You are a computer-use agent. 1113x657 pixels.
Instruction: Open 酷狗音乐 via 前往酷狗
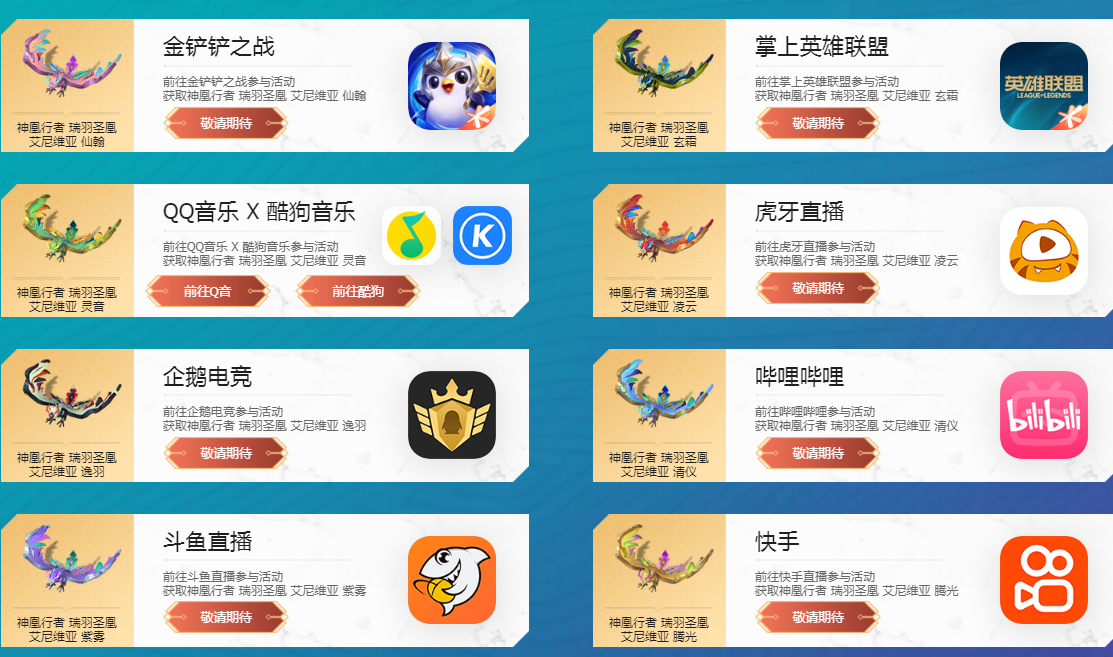[x=358, y=291]
